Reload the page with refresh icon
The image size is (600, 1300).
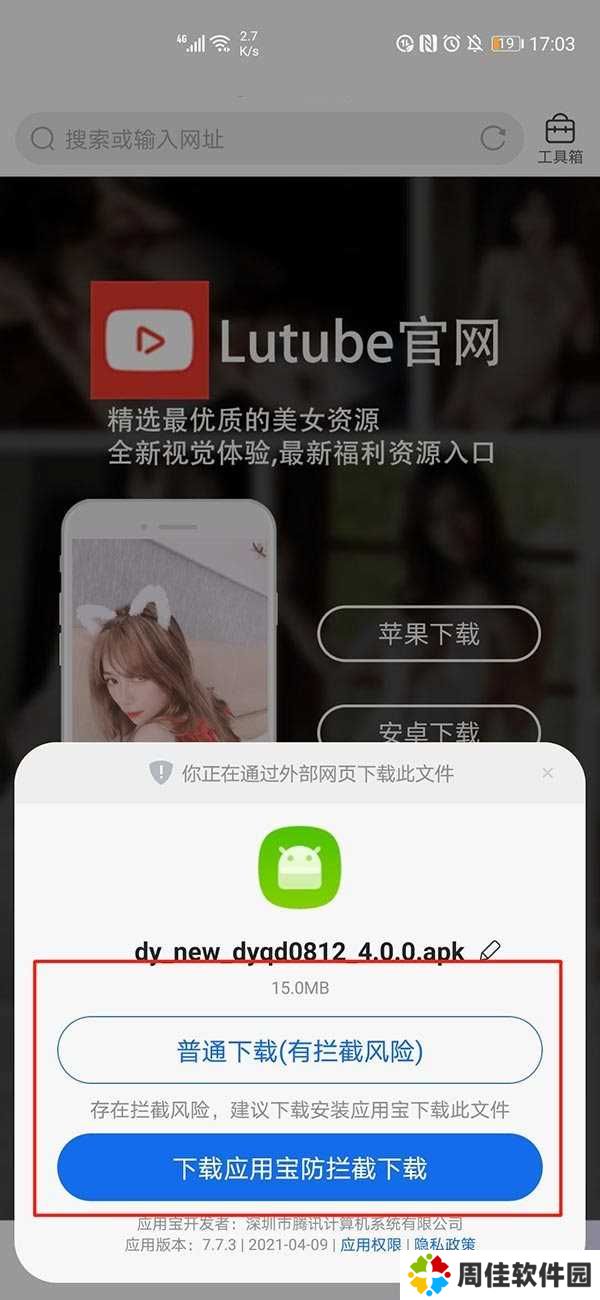[492, 139]
